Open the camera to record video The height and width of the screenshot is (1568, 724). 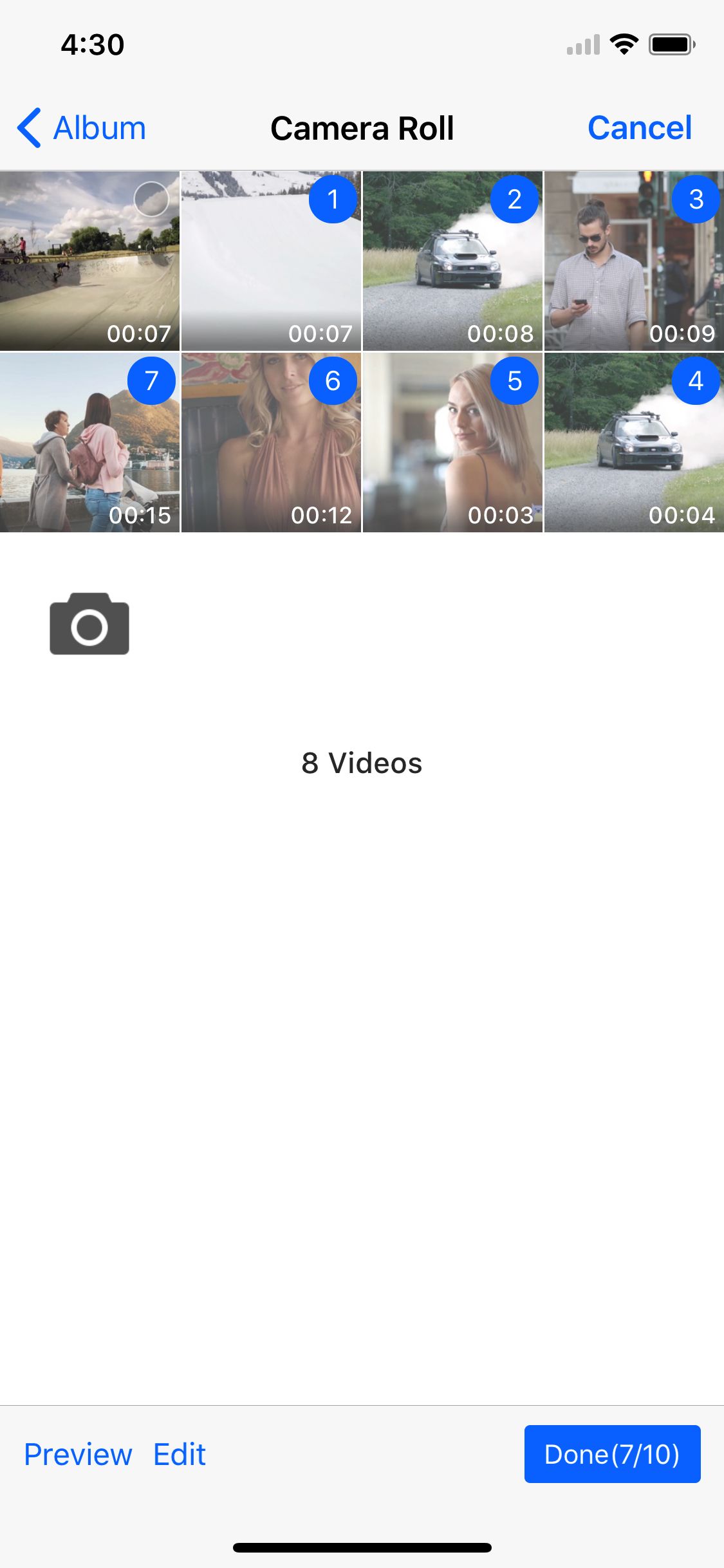89,624
